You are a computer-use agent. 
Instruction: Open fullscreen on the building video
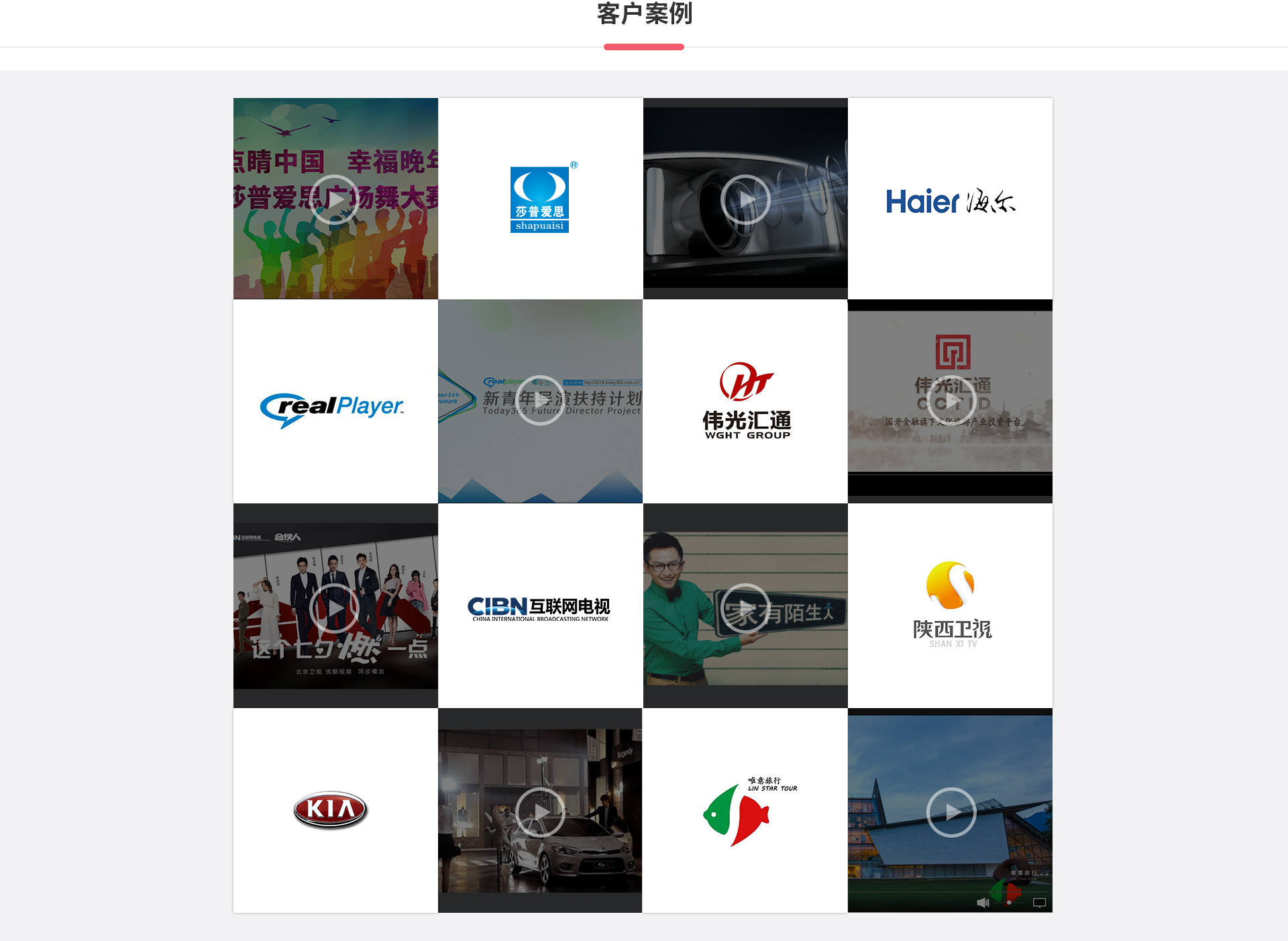pos(1039,903)
